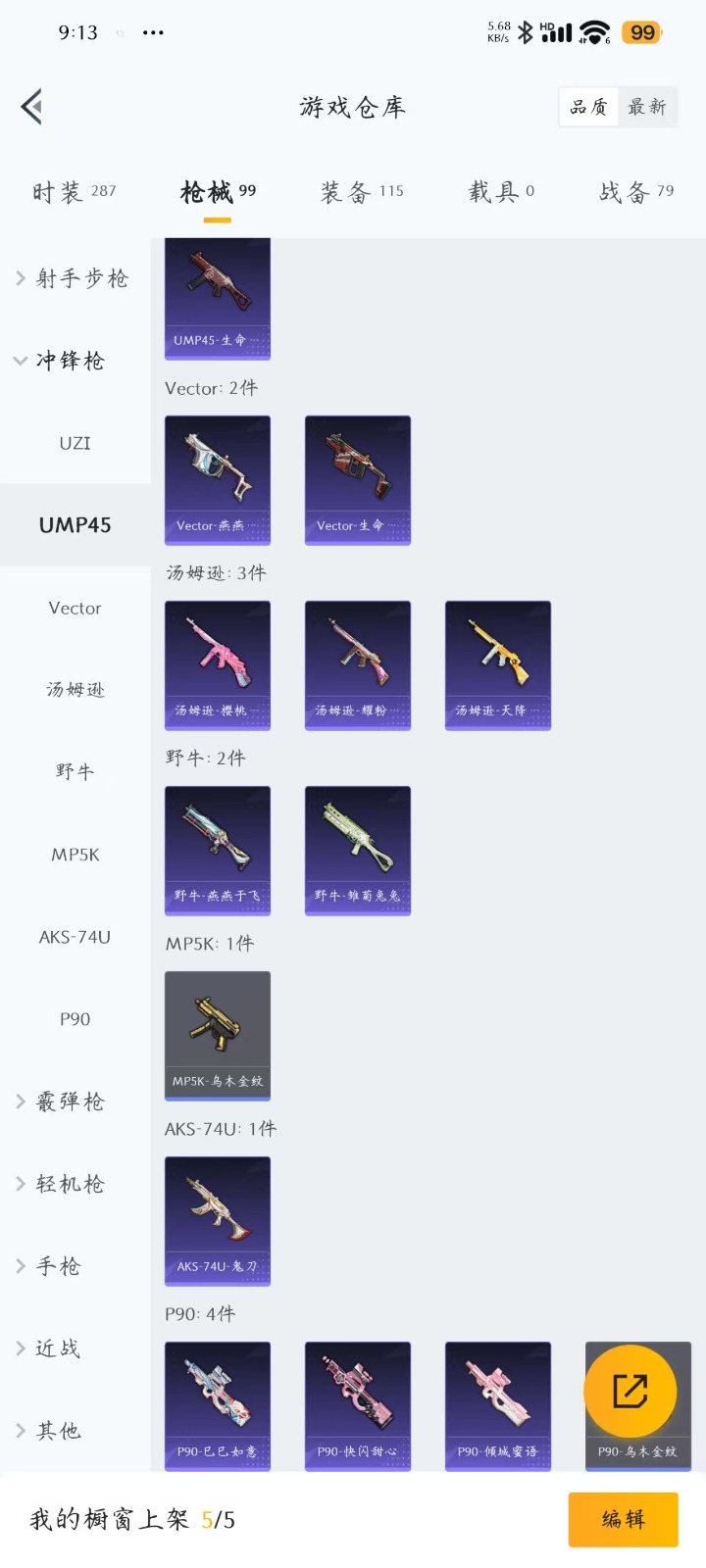Go back using the top-left arrow
Screen dimensions: 706x1568
(31, 107)
